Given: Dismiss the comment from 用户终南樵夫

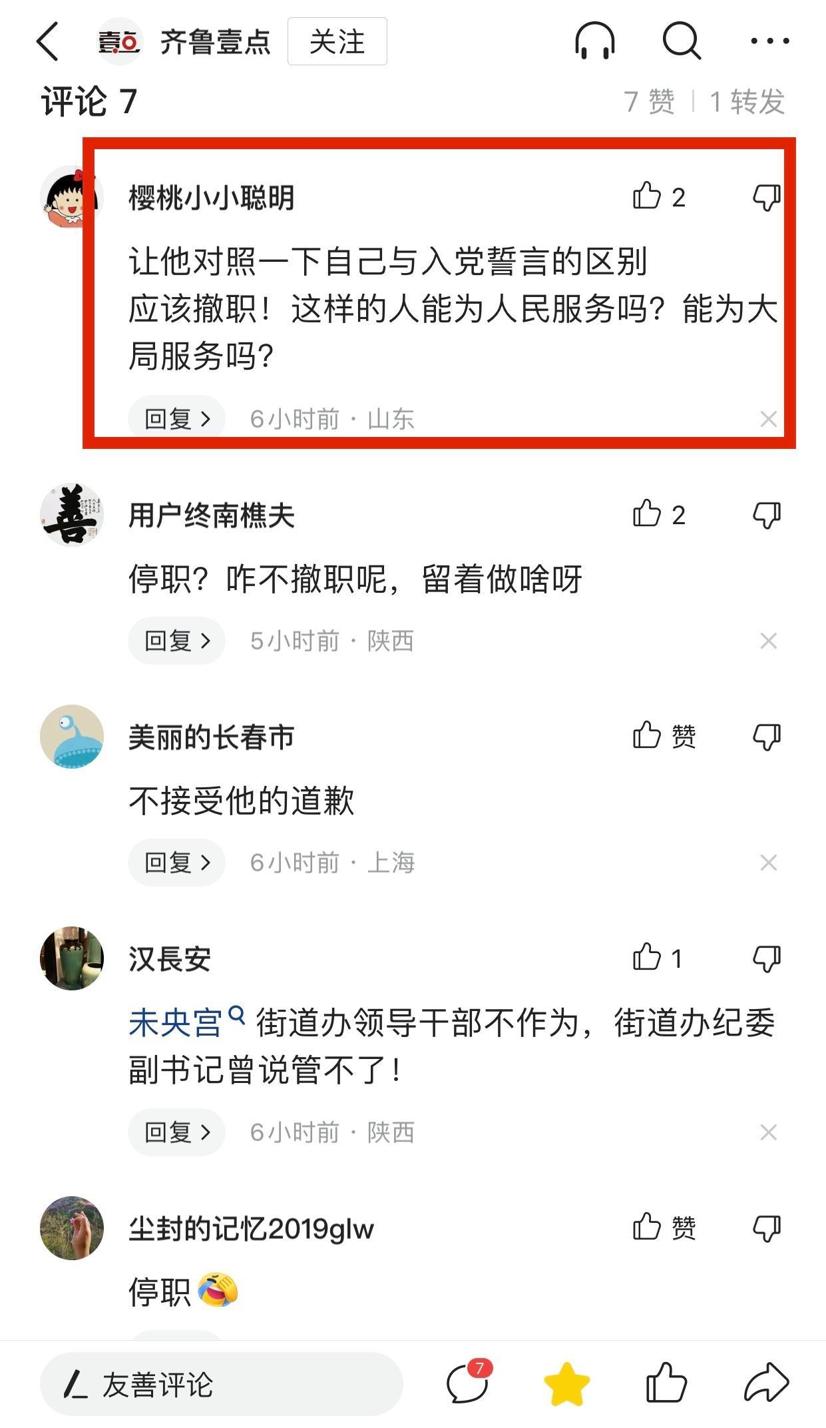Looking at the screenshot, I should (x=768, y=641).
